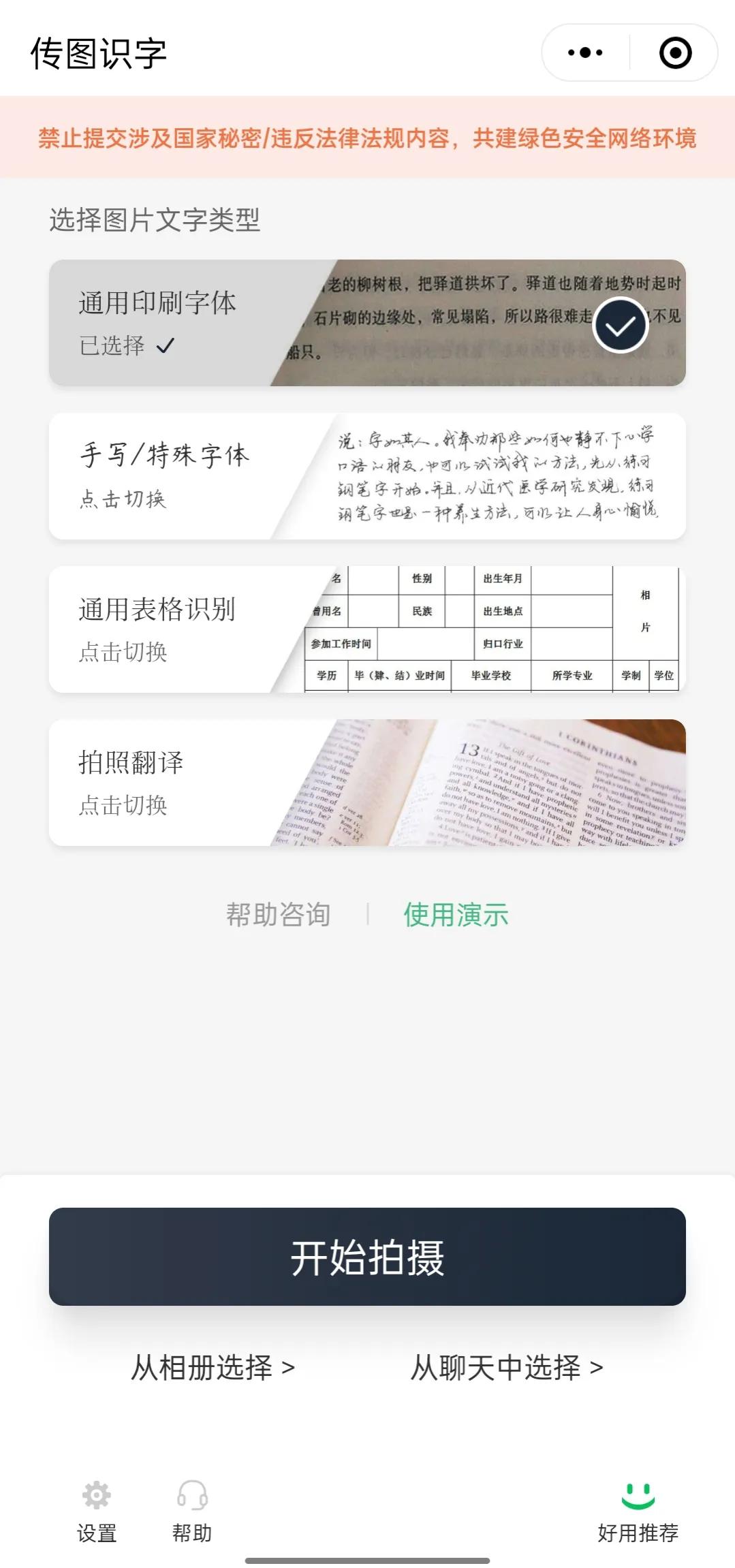Open the 帮助 headset item

192,1511
